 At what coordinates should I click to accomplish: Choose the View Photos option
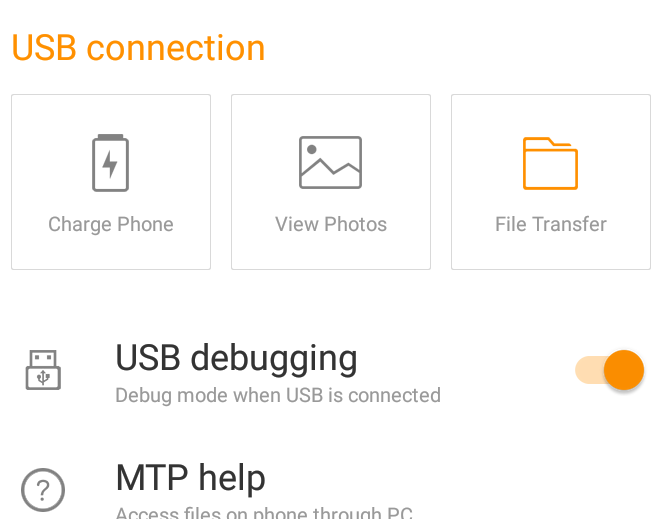click(x=331, y=182)
